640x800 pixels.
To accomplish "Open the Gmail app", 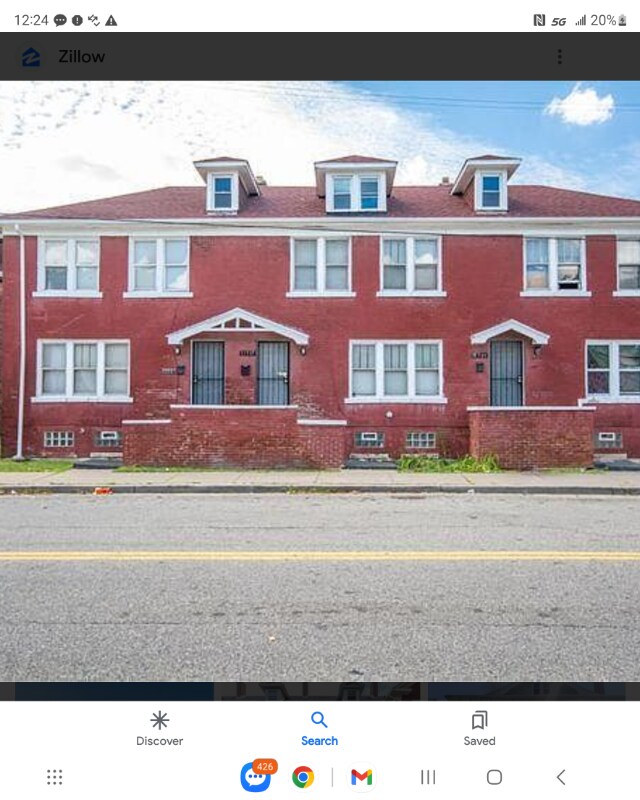I will point(362,777).
